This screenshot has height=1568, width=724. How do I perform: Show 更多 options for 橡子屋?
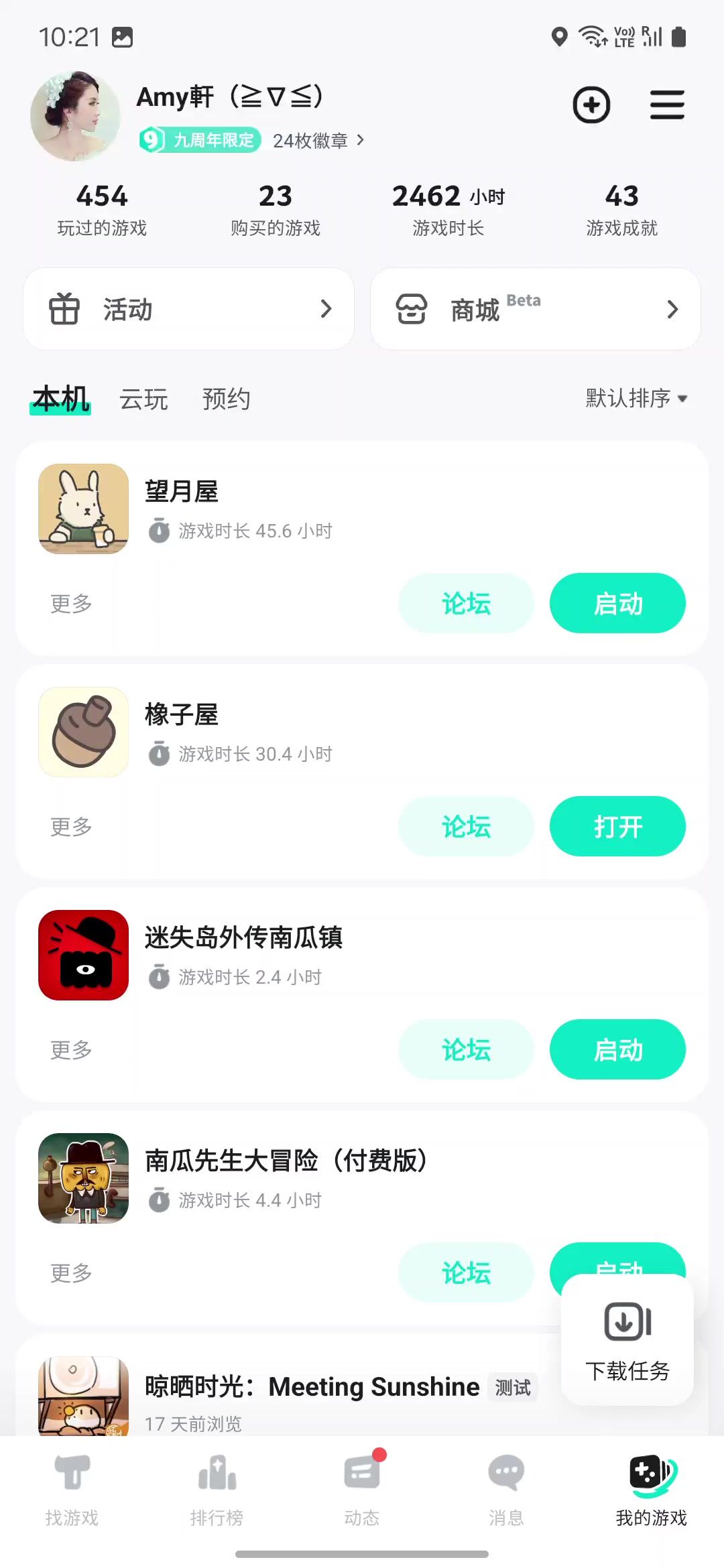pyautogui.click(x=71, y=827)
